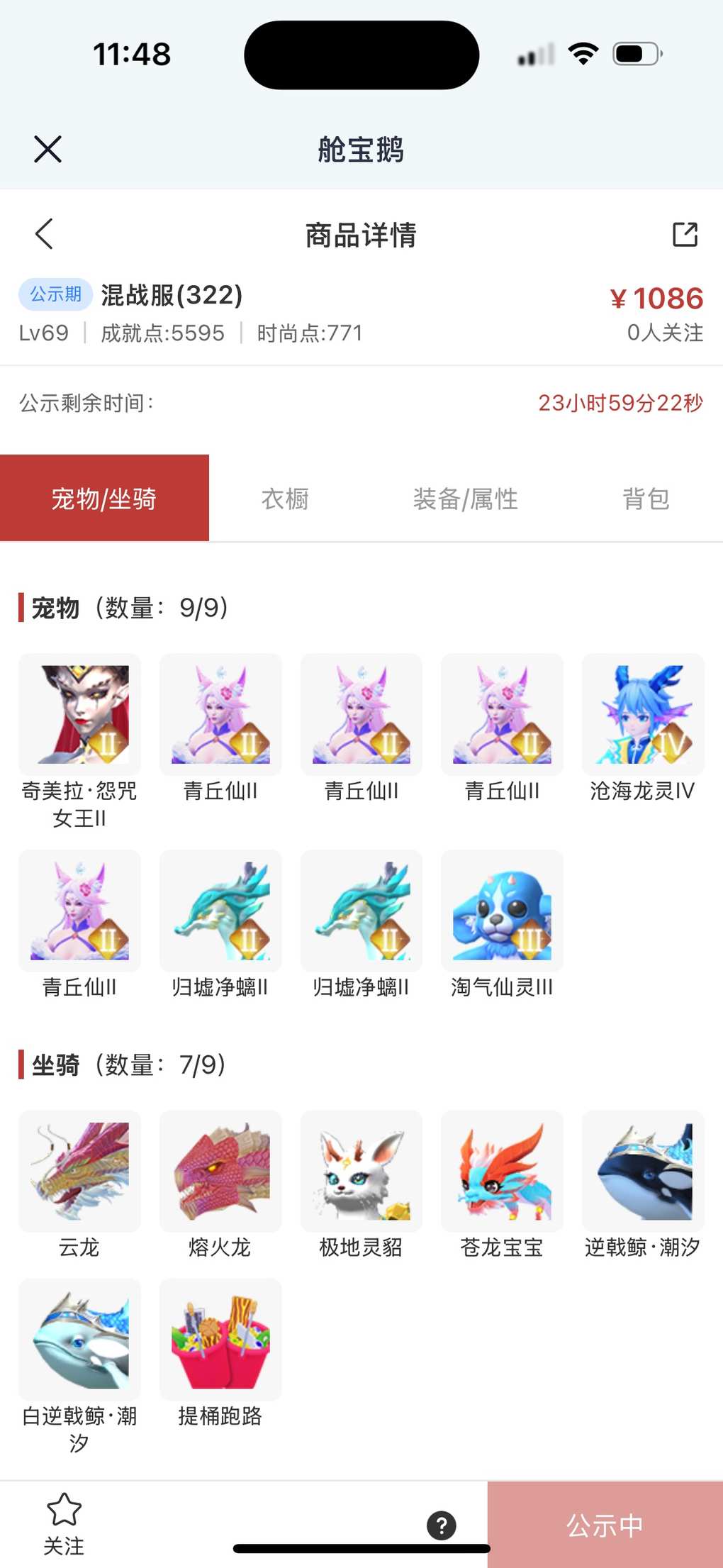Share this product listing
This screenshot has width=723, height=1568.
point(685,234)
